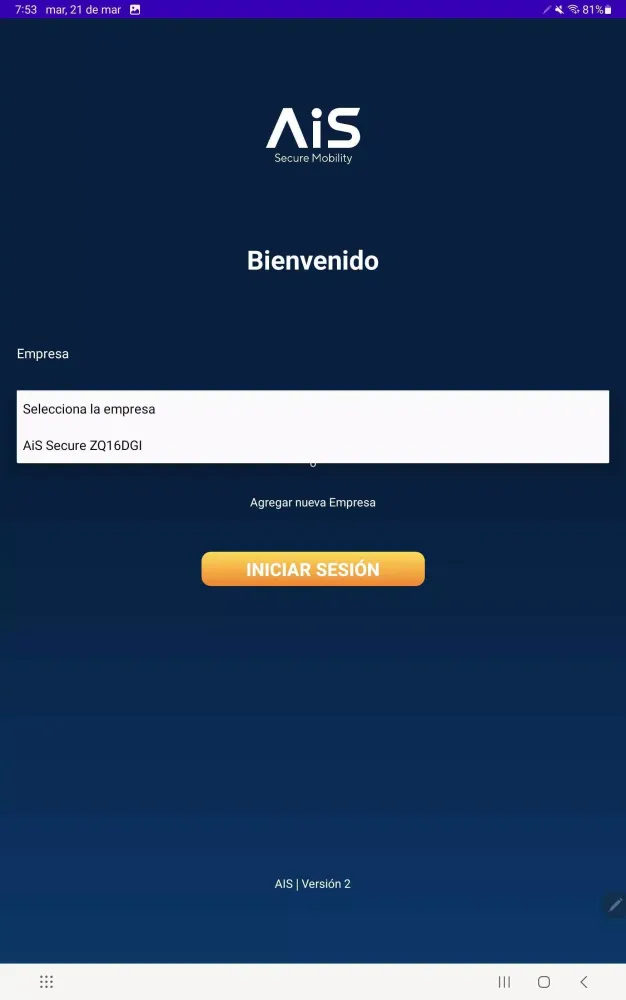Open the apps grid in the navigation bar
Screen dimensions: 626x1000
(46, 982)
